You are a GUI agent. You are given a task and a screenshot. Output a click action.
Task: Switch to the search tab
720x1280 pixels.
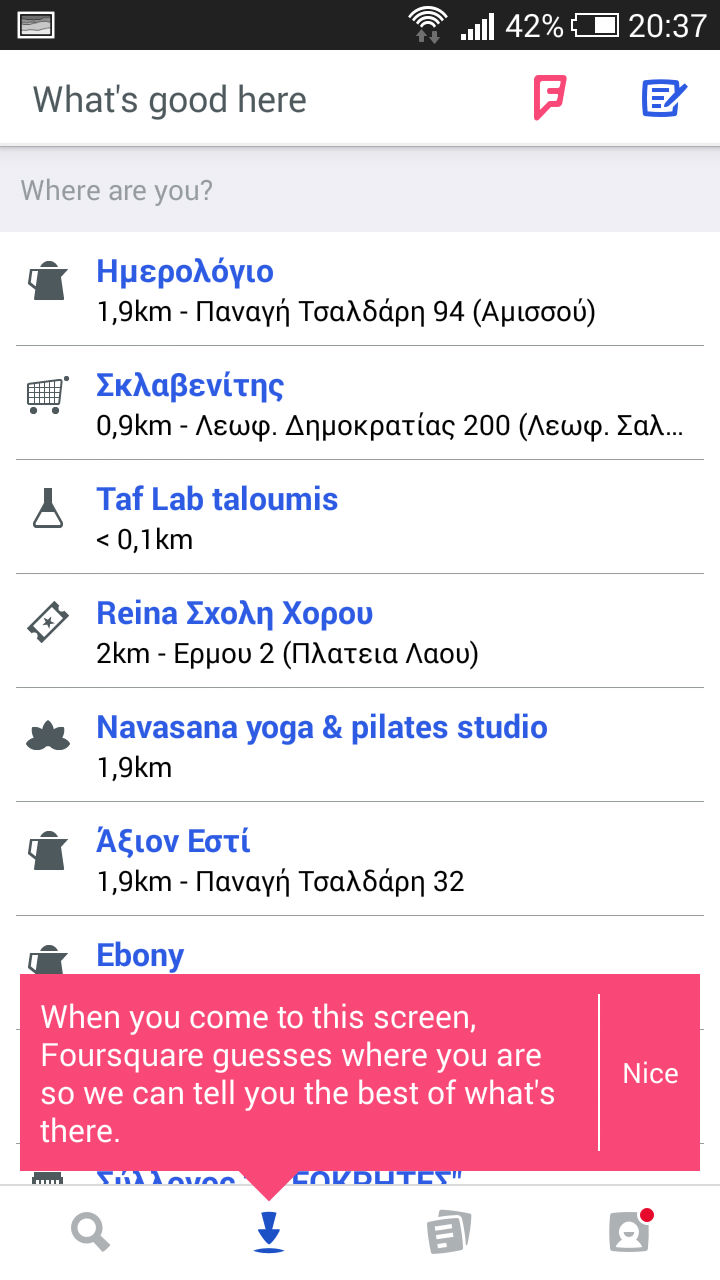[x=90, y=1232]
